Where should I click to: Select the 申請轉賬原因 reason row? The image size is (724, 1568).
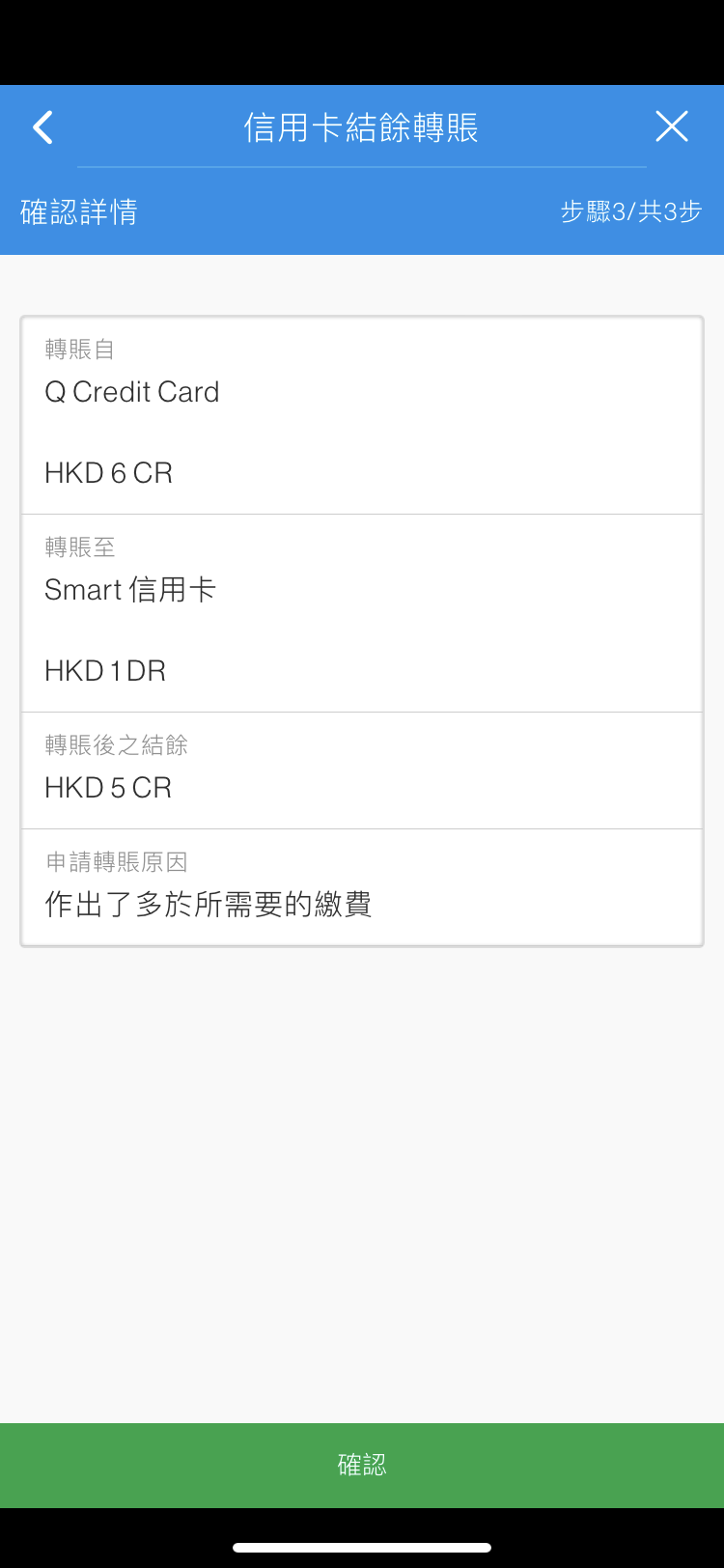coord(362,885)
